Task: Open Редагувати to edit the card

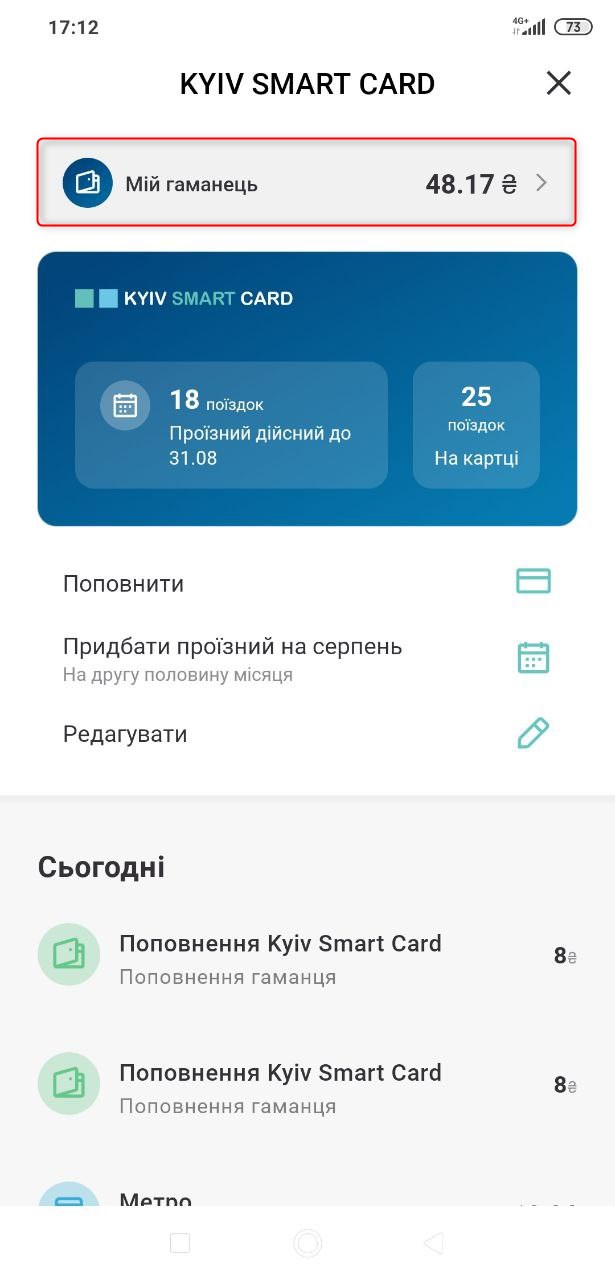Action: point(307,734)
